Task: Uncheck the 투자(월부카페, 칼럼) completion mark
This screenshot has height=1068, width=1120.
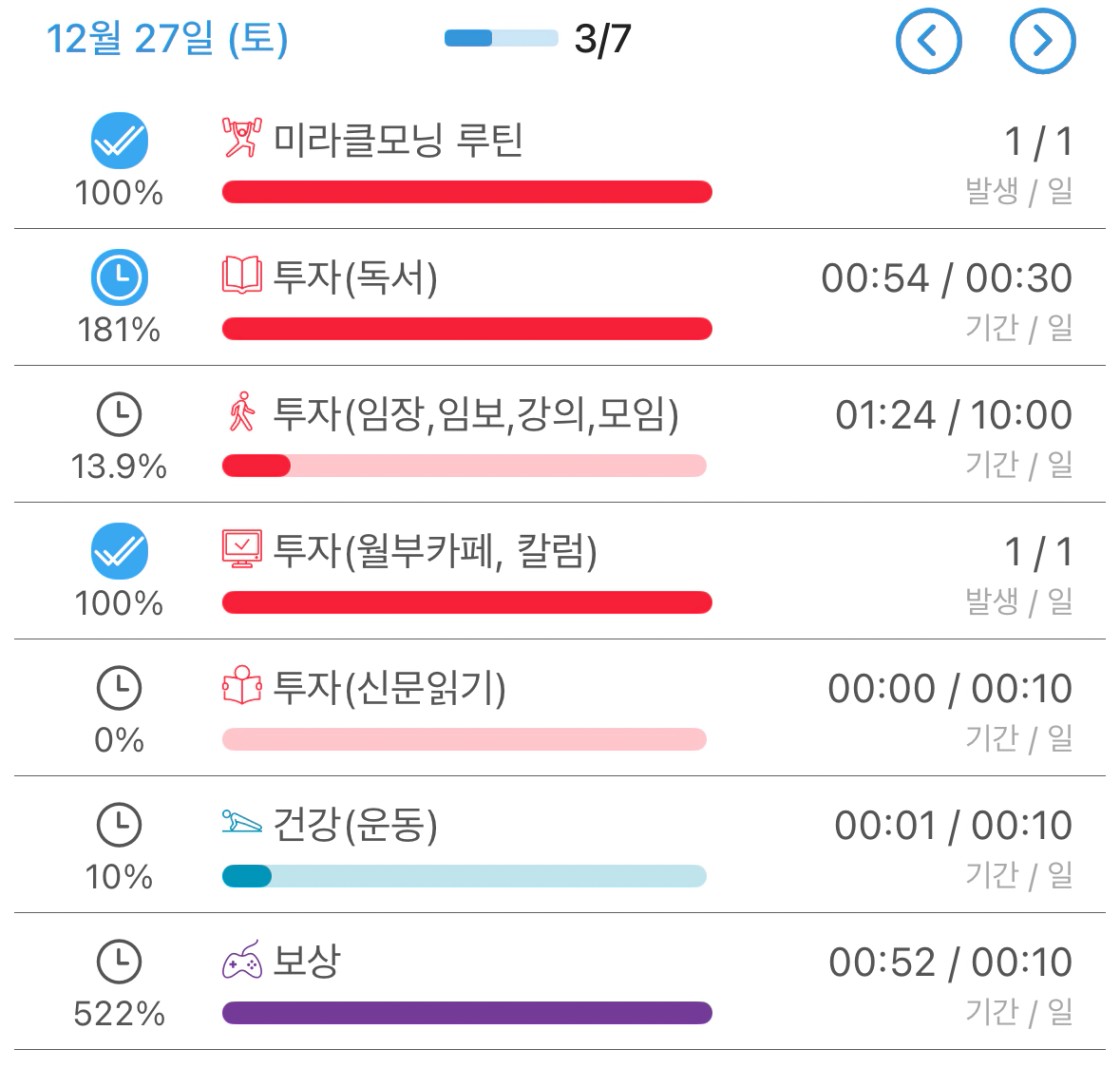Action: tap(120, 551)
